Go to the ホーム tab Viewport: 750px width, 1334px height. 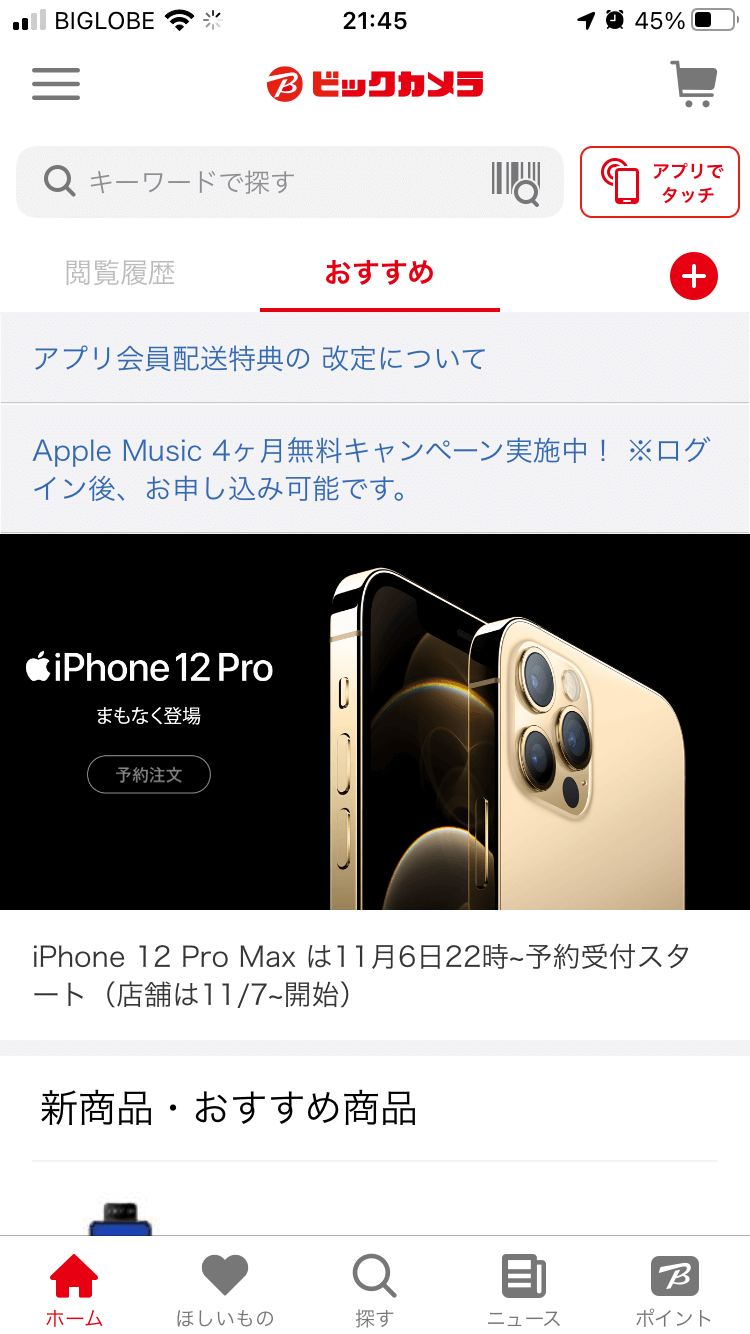coord(75,1290)
